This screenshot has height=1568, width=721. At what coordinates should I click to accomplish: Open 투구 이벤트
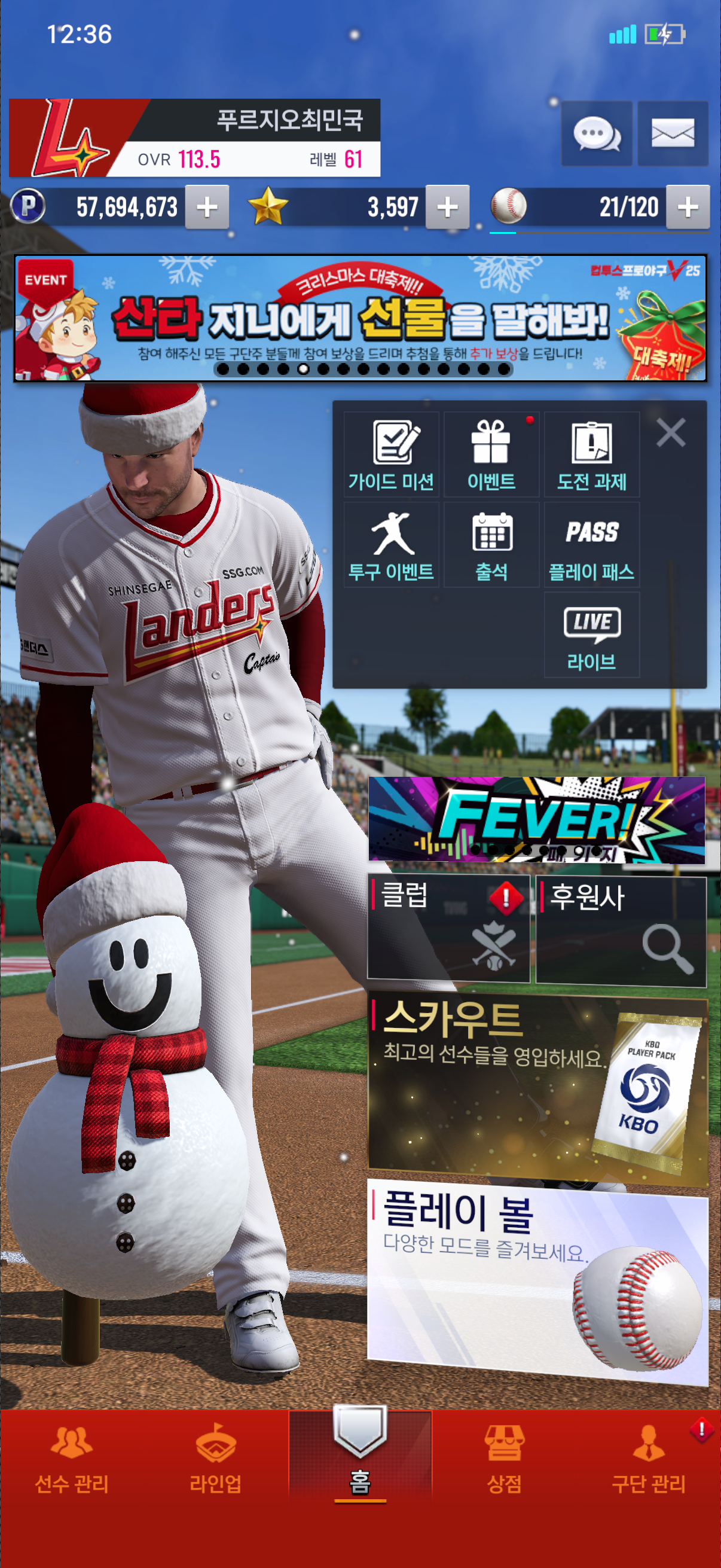pos(391,545)
